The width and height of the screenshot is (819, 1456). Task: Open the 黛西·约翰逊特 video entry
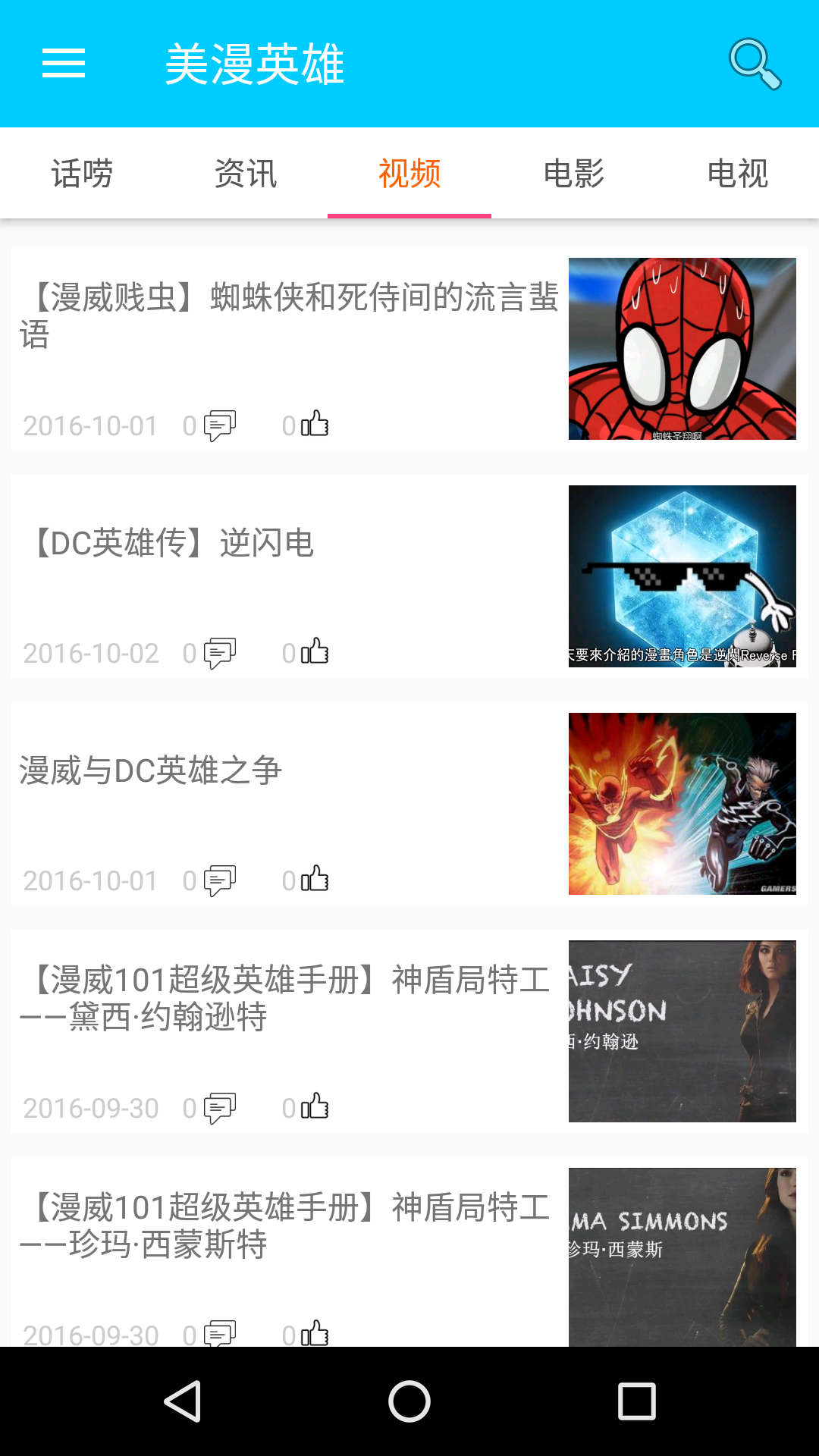[409, 1031]
